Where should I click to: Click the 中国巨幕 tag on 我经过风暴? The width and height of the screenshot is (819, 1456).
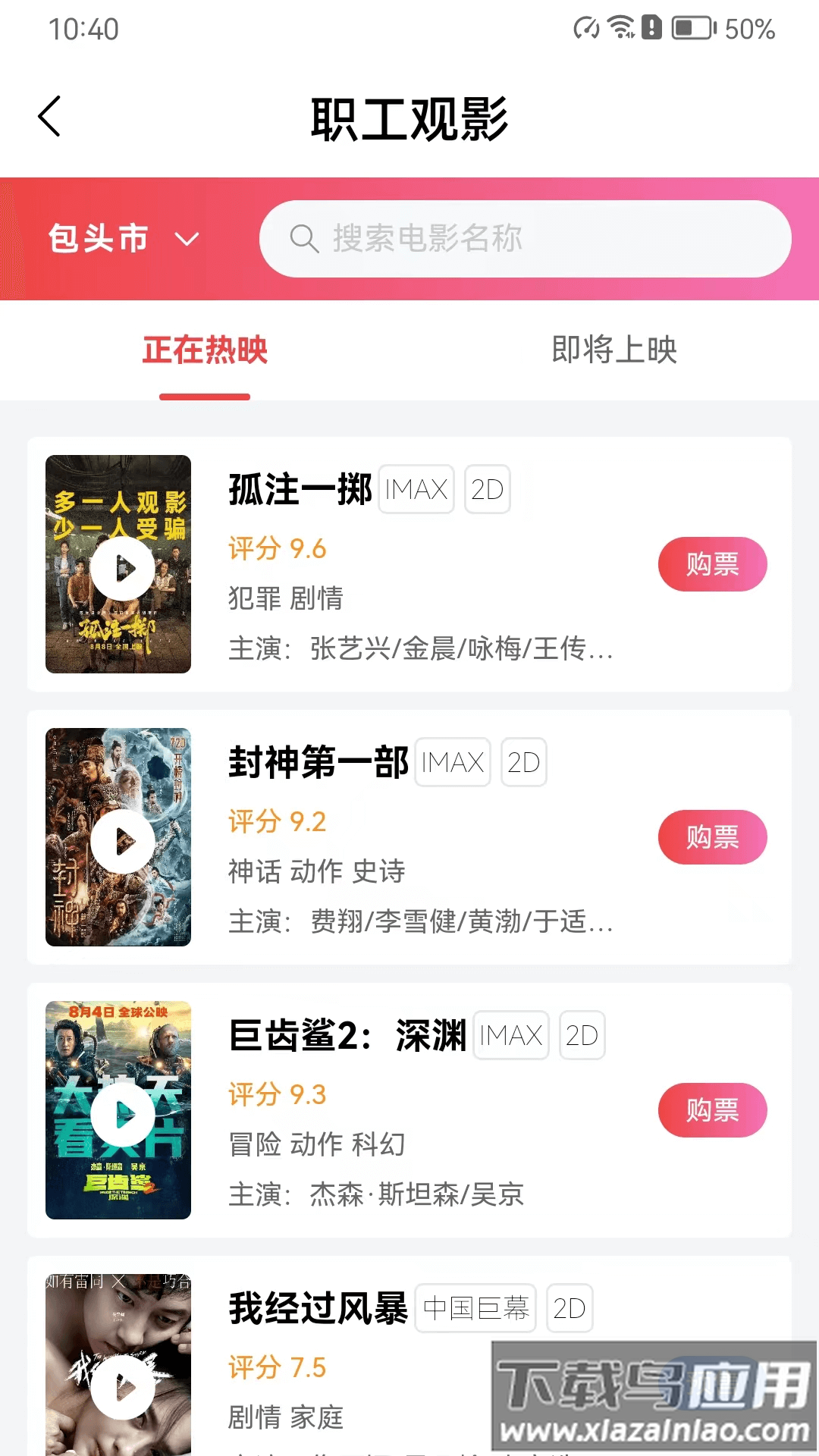click(475, 1307)
